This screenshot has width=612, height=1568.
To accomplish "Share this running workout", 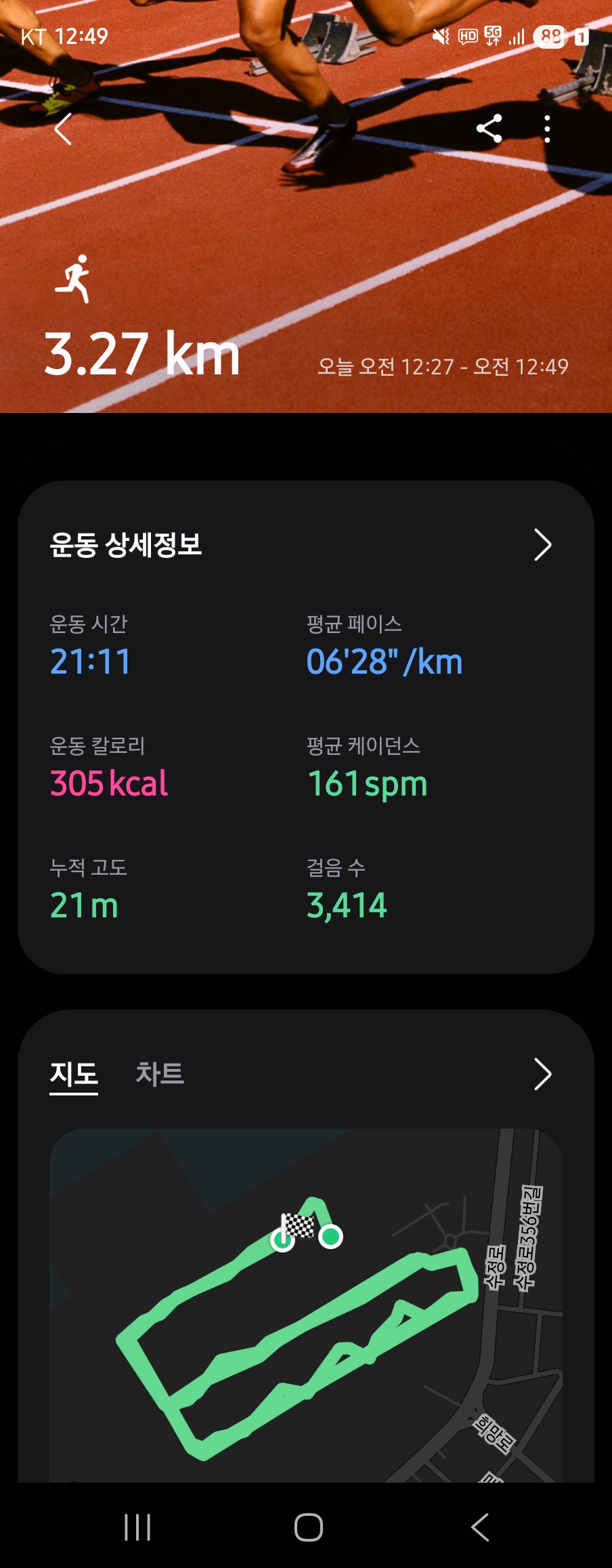I will [489, 129].
